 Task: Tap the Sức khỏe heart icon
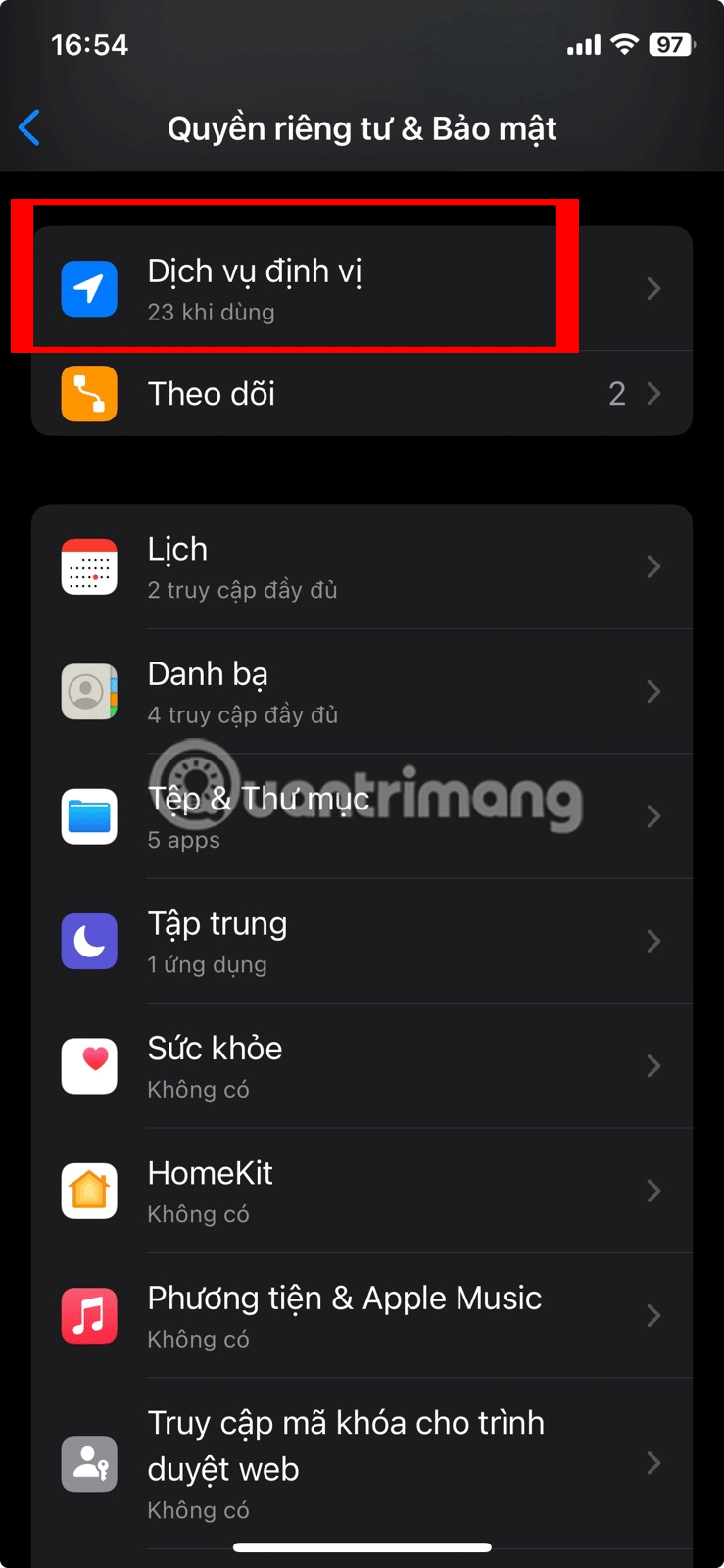pos(89,1066)
